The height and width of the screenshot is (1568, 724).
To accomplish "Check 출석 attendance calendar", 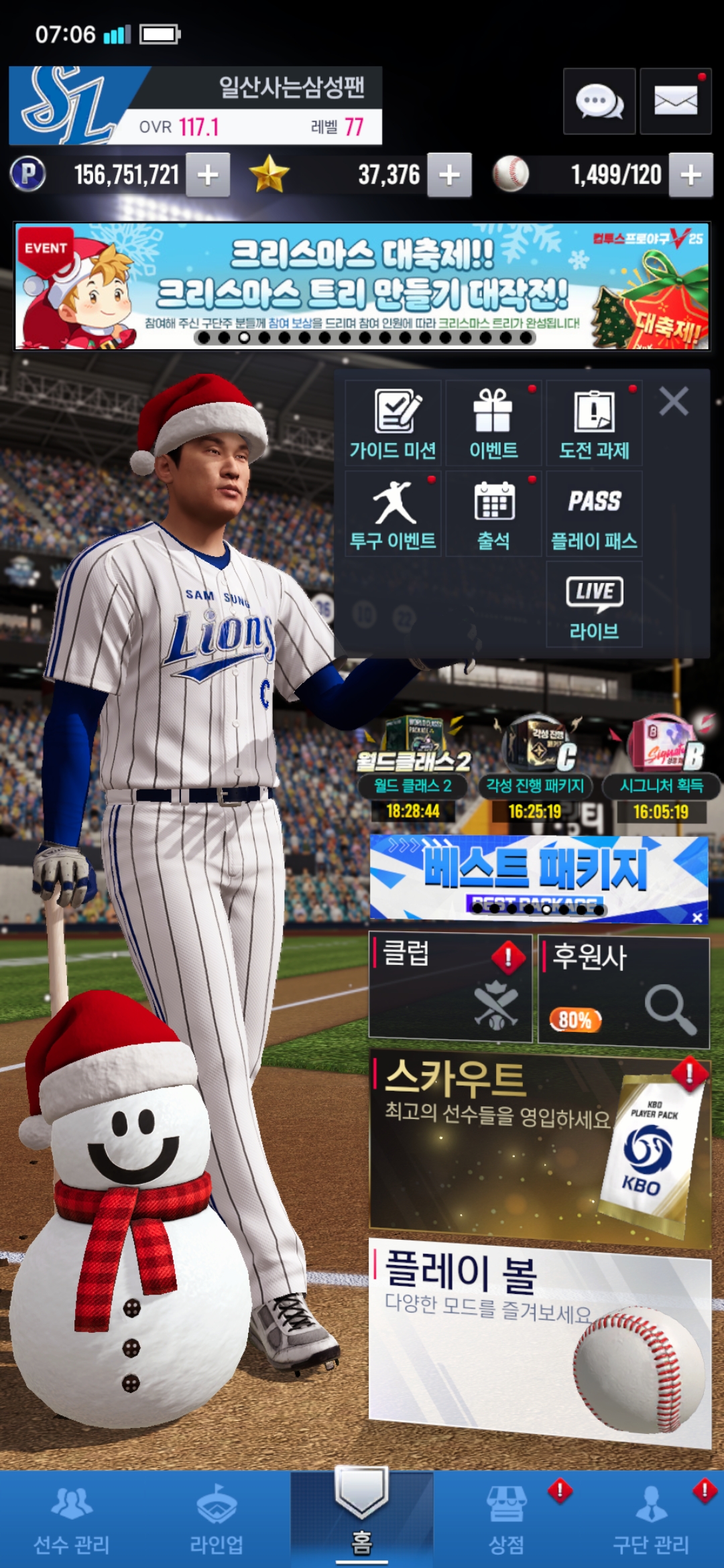I will pos(493,514).
